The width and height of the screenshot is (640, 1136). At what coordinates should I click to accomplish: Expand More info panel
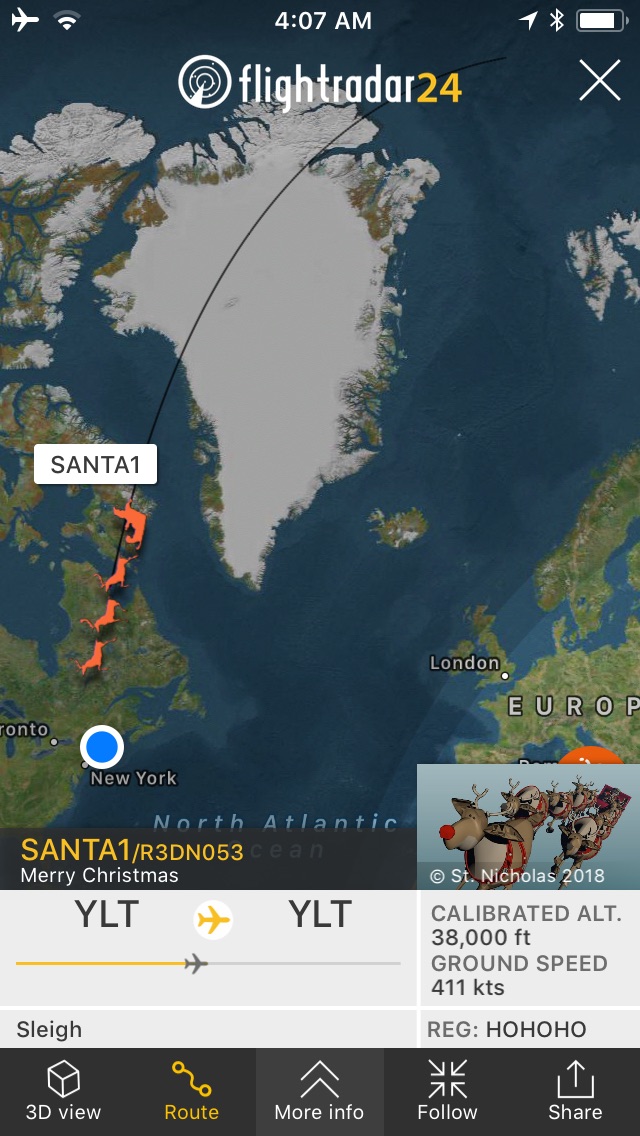(319, 1092)
